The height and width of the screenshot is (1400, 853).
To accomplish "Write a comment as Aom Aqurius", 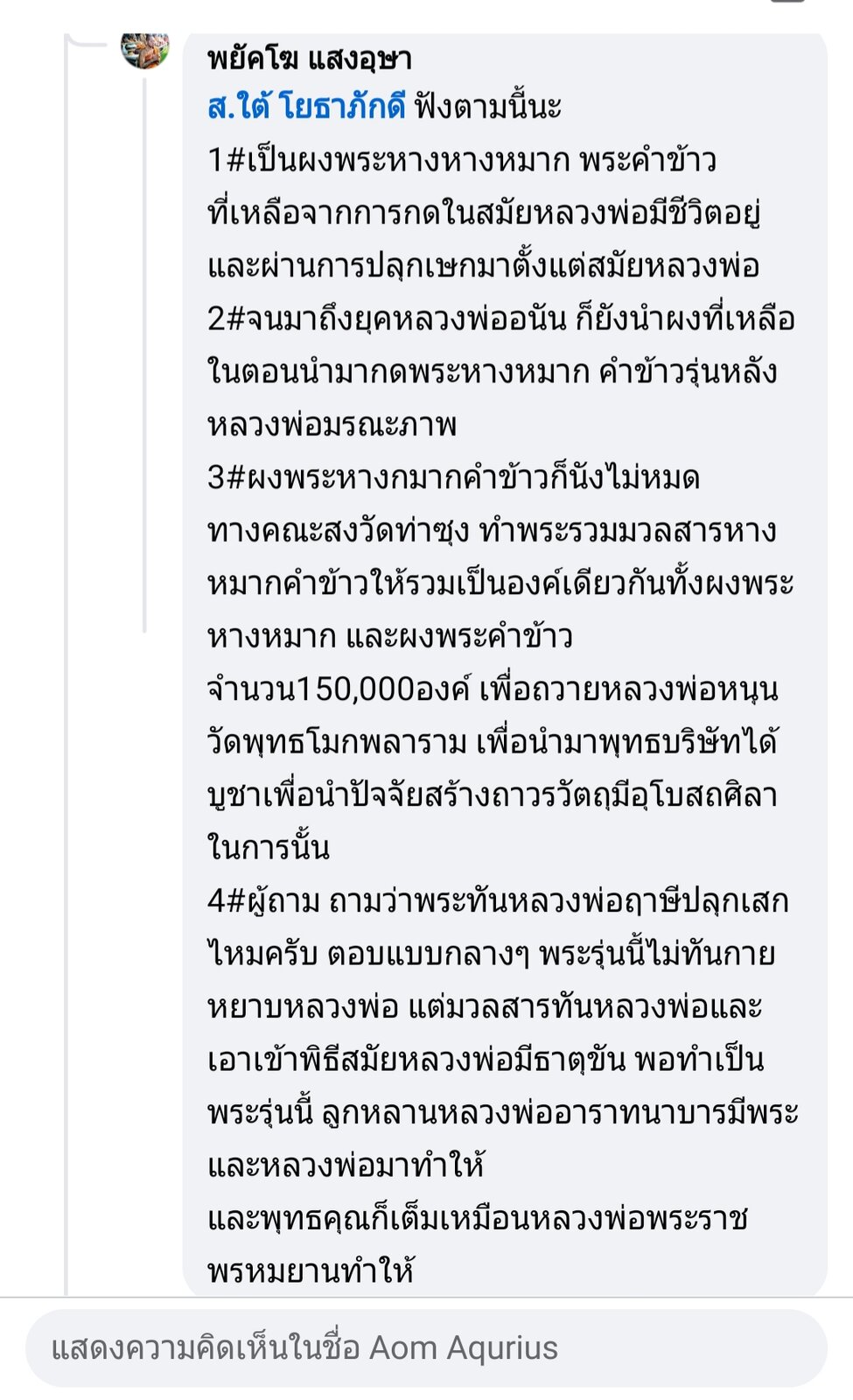I will pos(426,1348).
